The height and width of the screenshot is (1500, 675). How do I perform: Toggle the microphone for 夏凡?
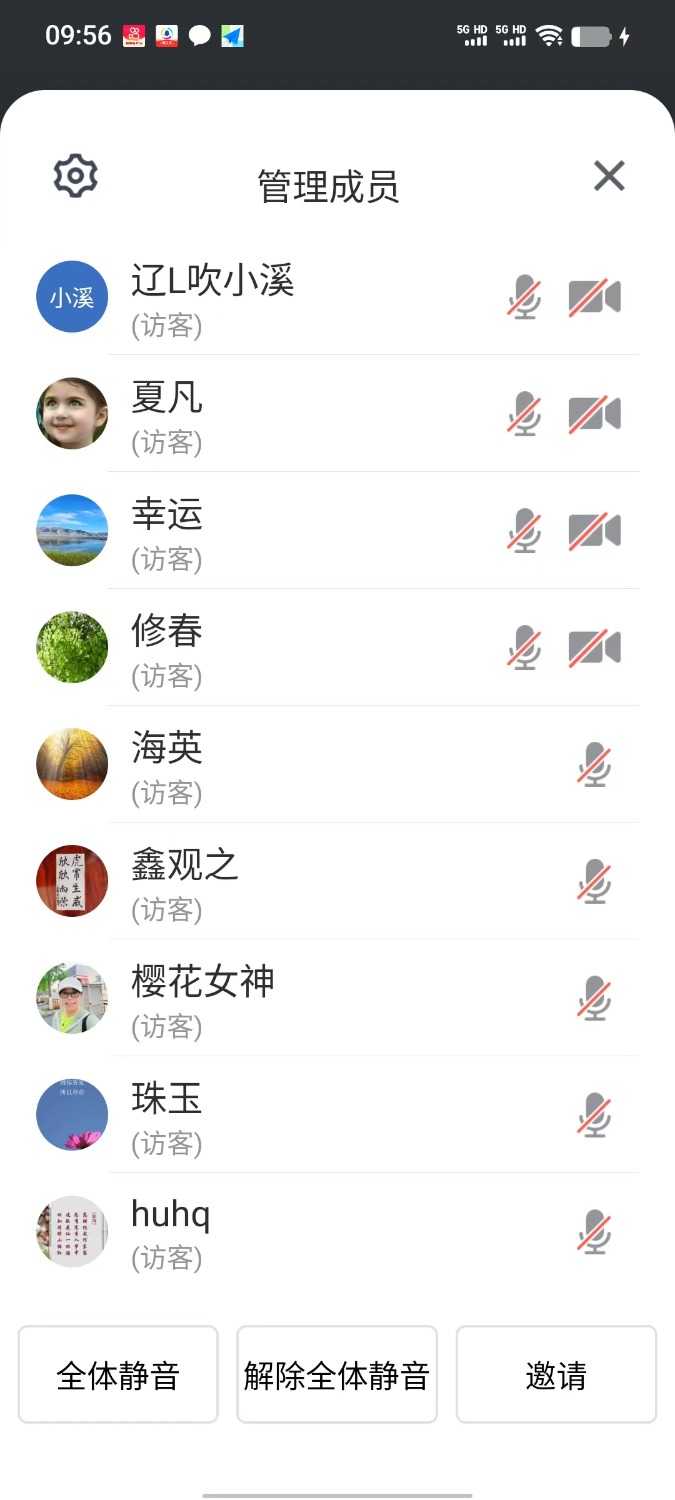pos(524,415)
